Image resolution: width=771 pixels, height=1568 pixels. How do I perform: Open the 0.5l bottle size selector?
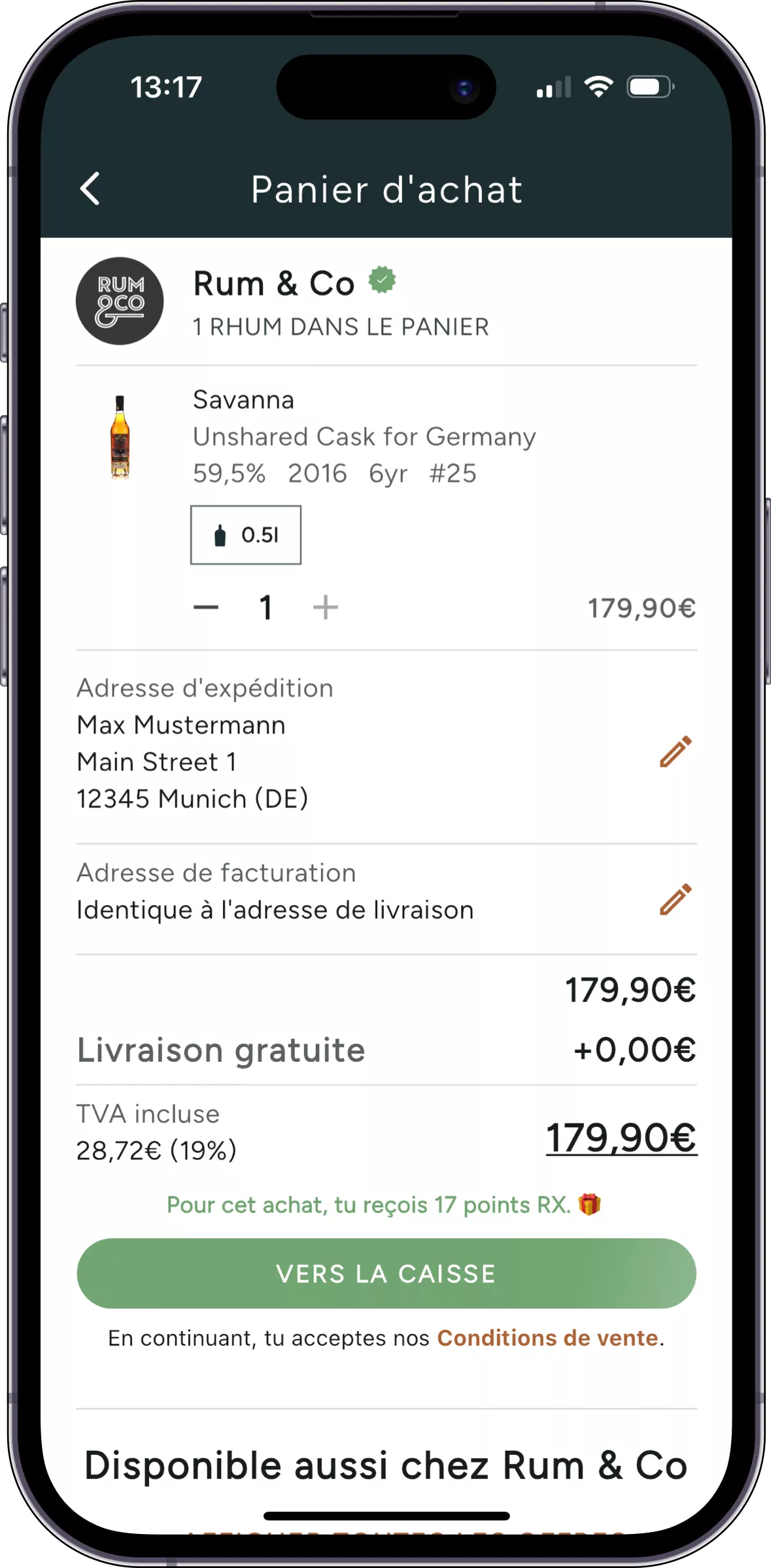pos(245,535)
